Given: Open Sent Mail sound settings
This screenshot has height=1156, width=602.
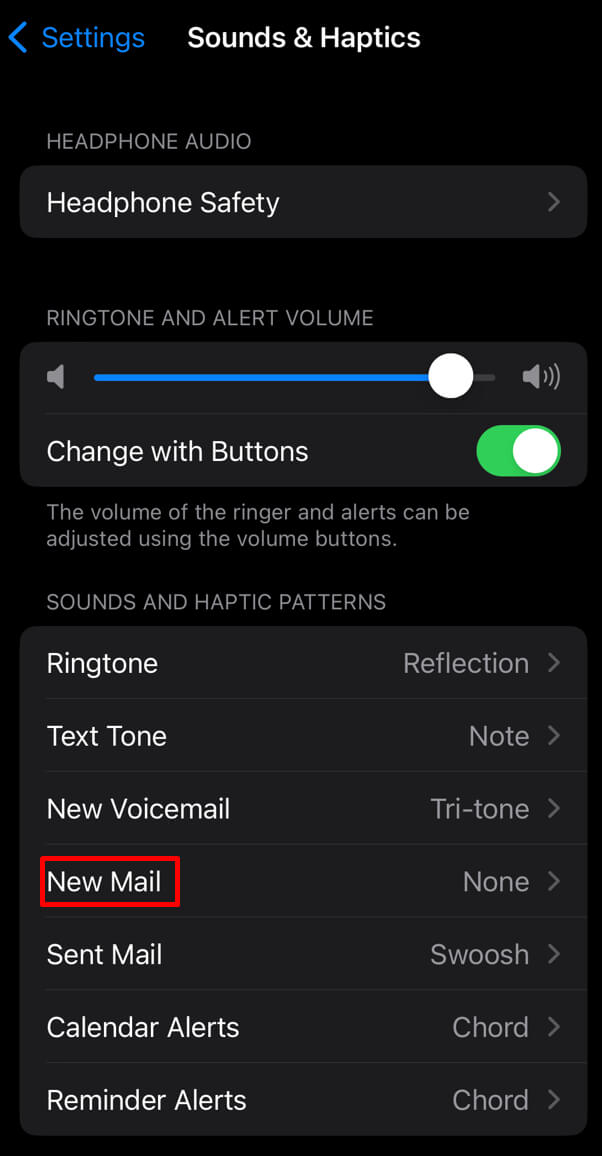Looking at the screenshot, I should click(x=303, y=954).
